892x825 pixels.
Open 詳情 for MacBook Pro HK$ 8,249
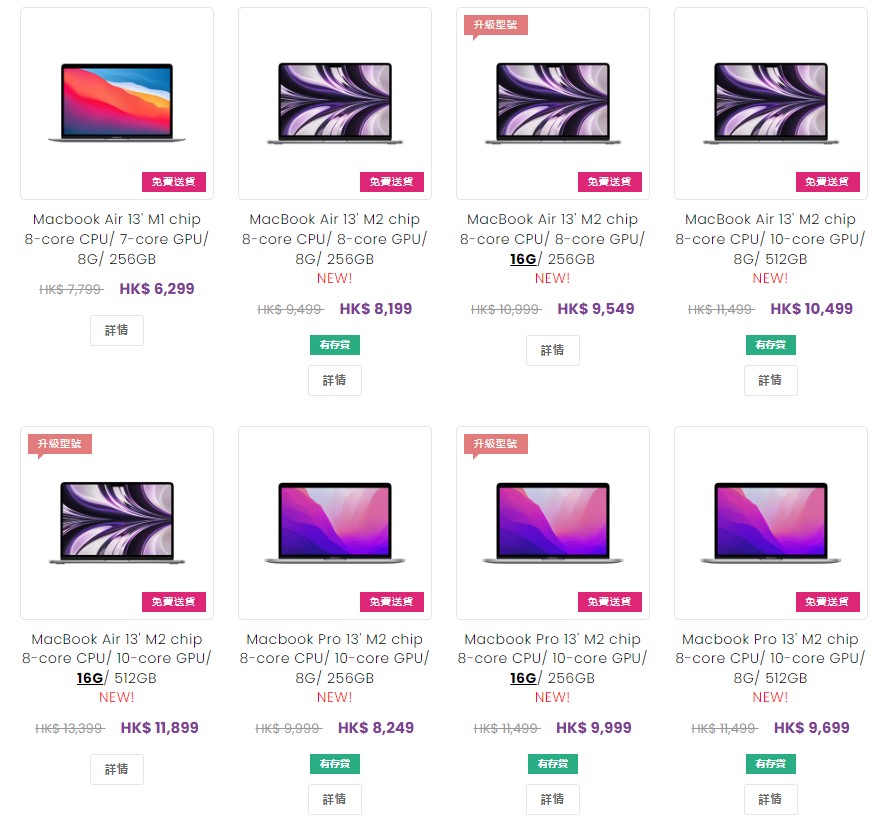point(334,800)
